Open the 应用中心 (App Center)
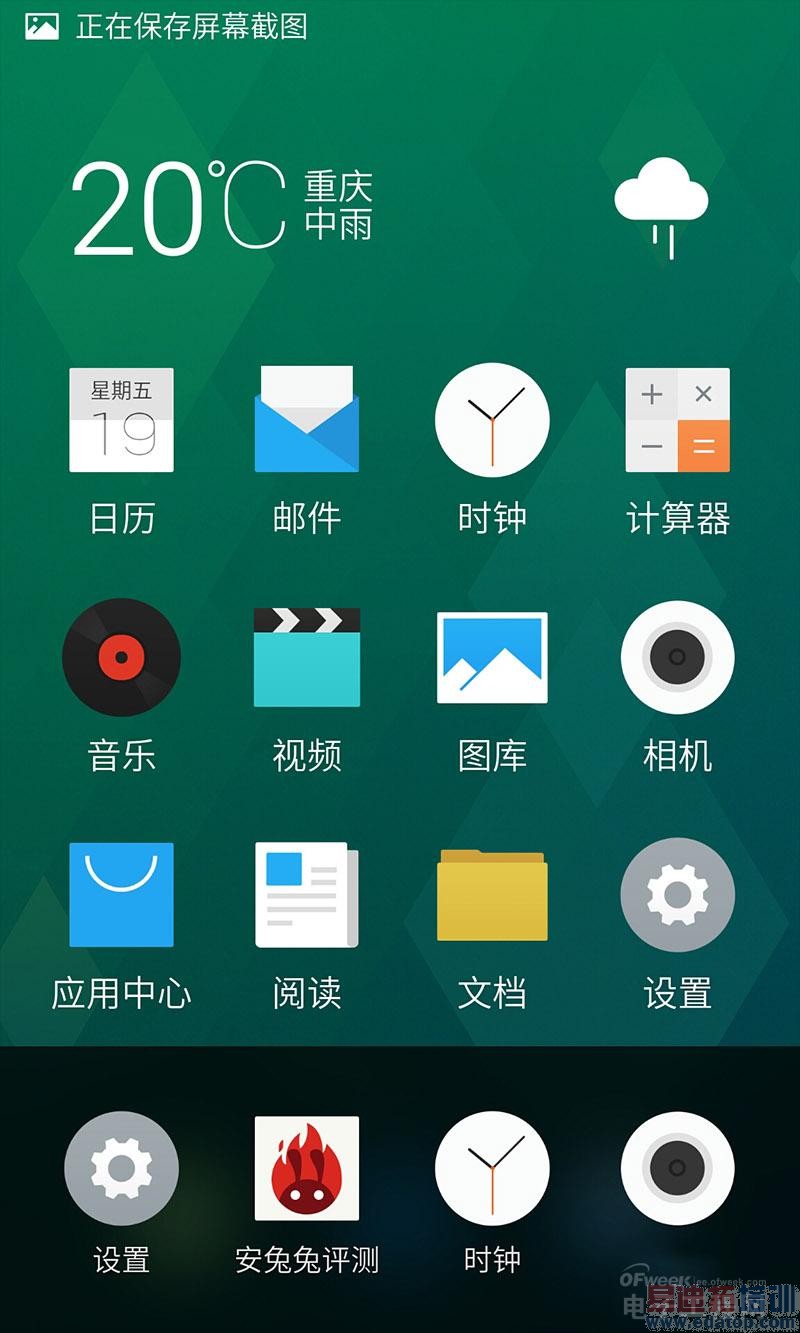Screen dimensions: 800x1333 (x=122, y=895)
